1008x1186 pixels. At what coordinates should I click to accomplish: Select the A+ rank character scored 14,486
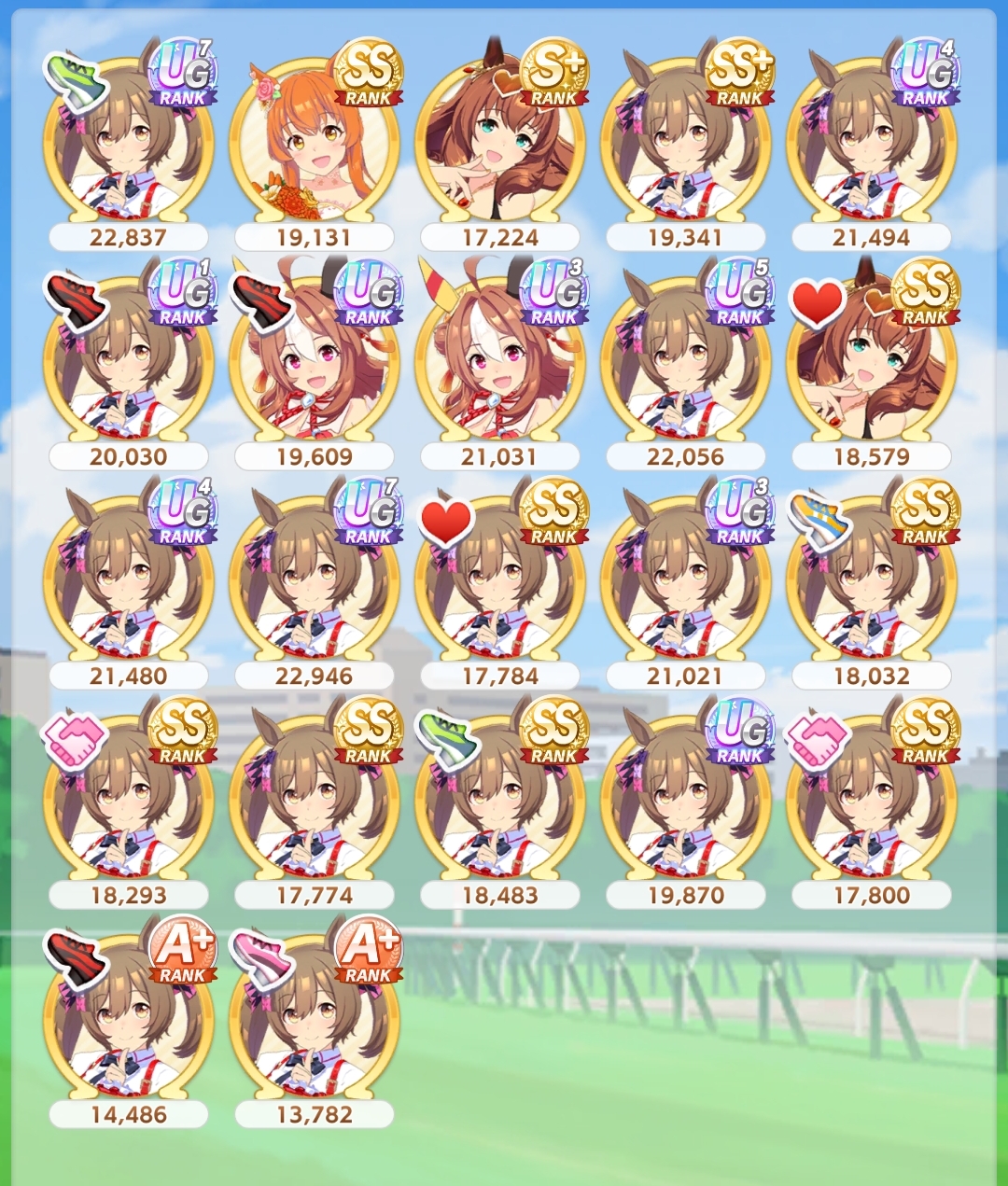[128, 1022]
